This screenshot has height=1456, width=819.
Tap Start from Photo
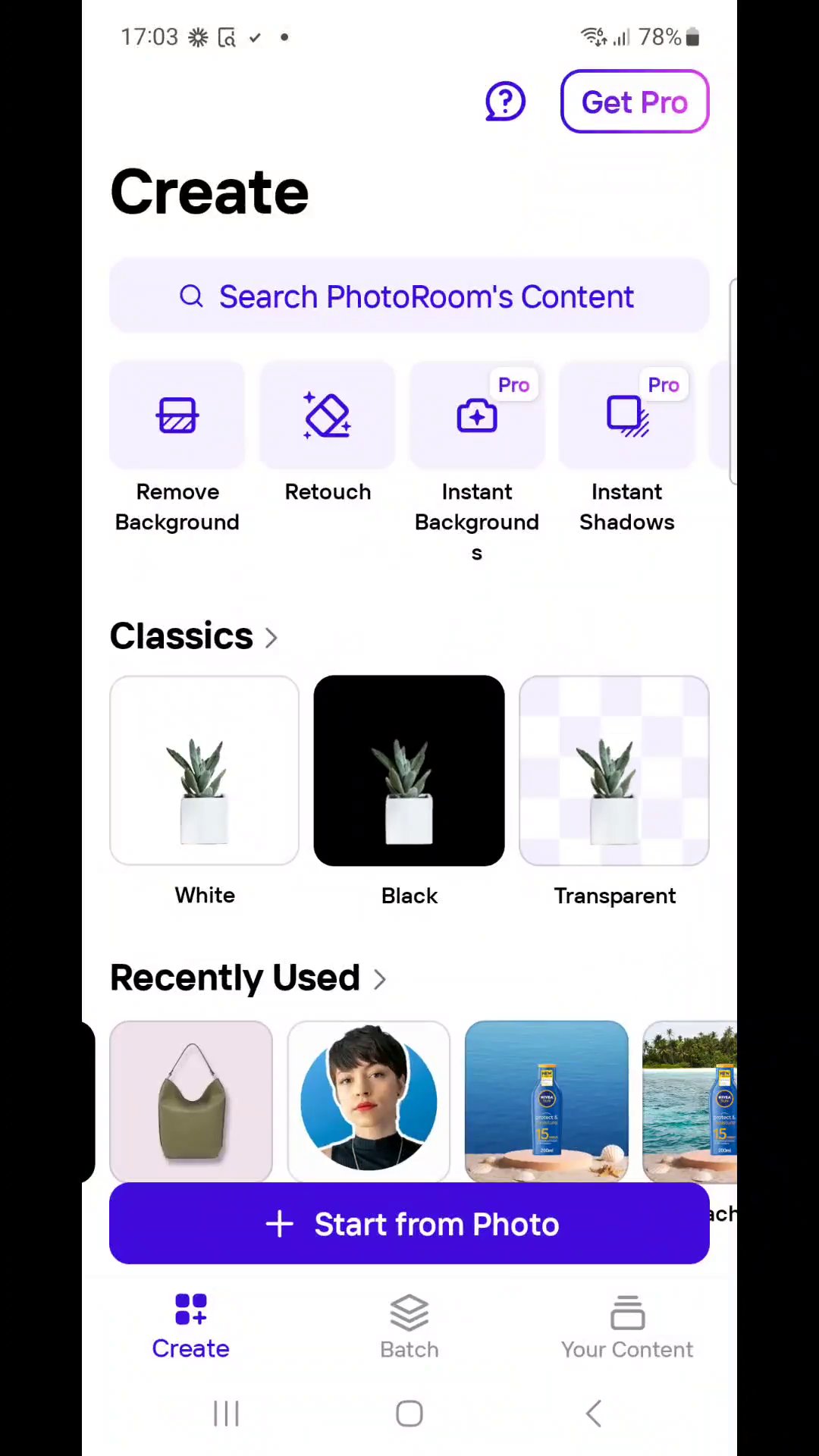click(x=409, y=1224)
